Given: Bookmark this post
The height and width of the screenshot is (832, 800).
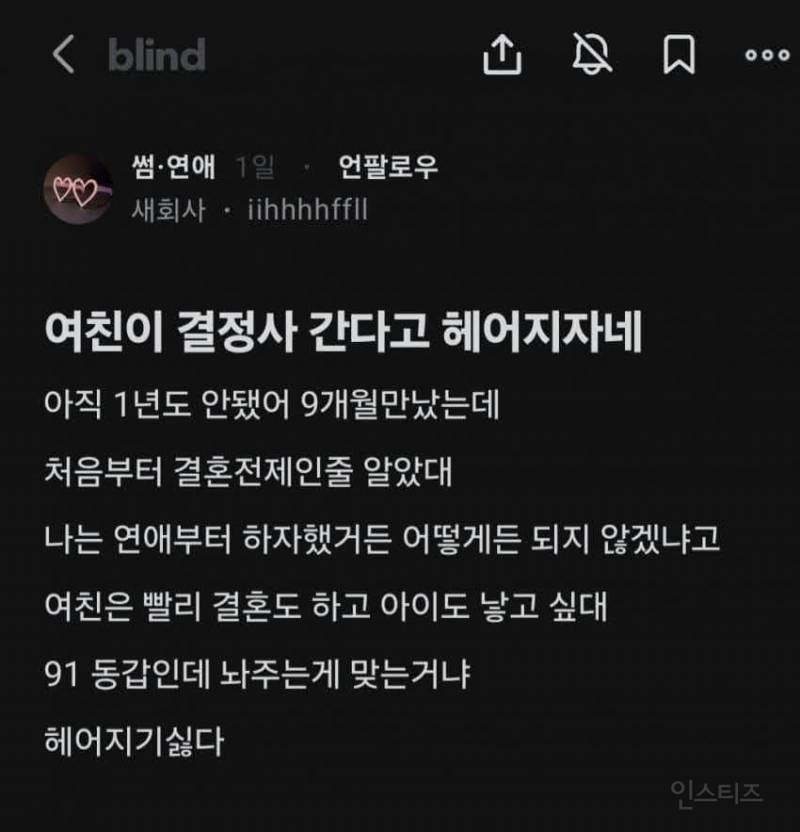Looking at the screenshot, I should 679,55.
